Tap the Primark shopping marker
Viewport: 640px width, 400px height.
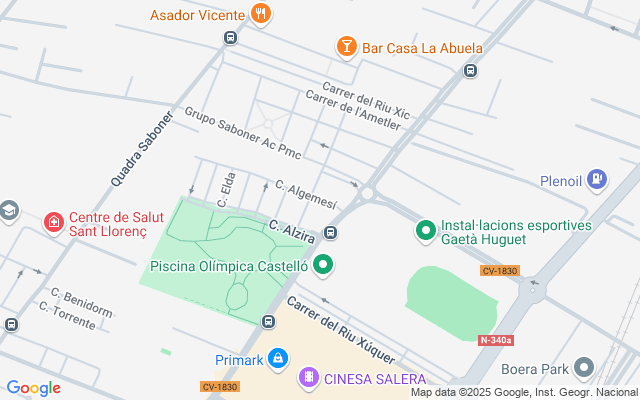(279, 357)
